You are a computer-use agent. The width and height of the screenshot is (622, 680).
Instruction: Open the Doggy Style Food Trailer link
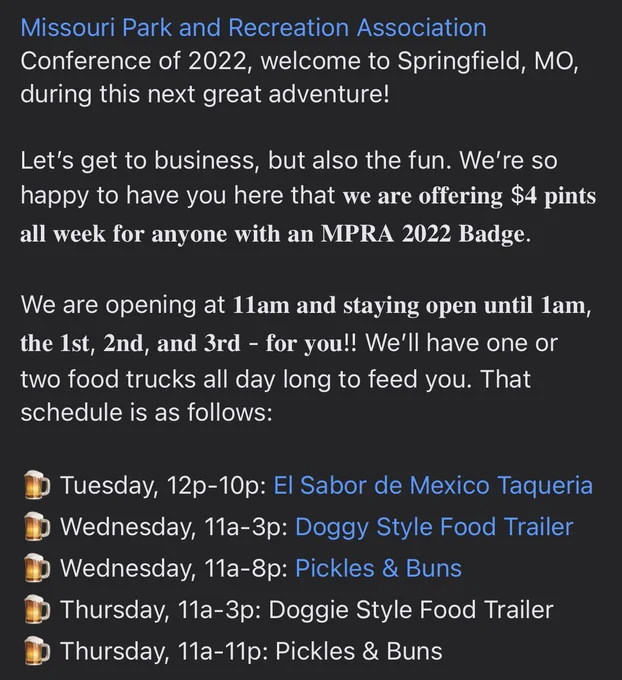click(x=434, y=527)
